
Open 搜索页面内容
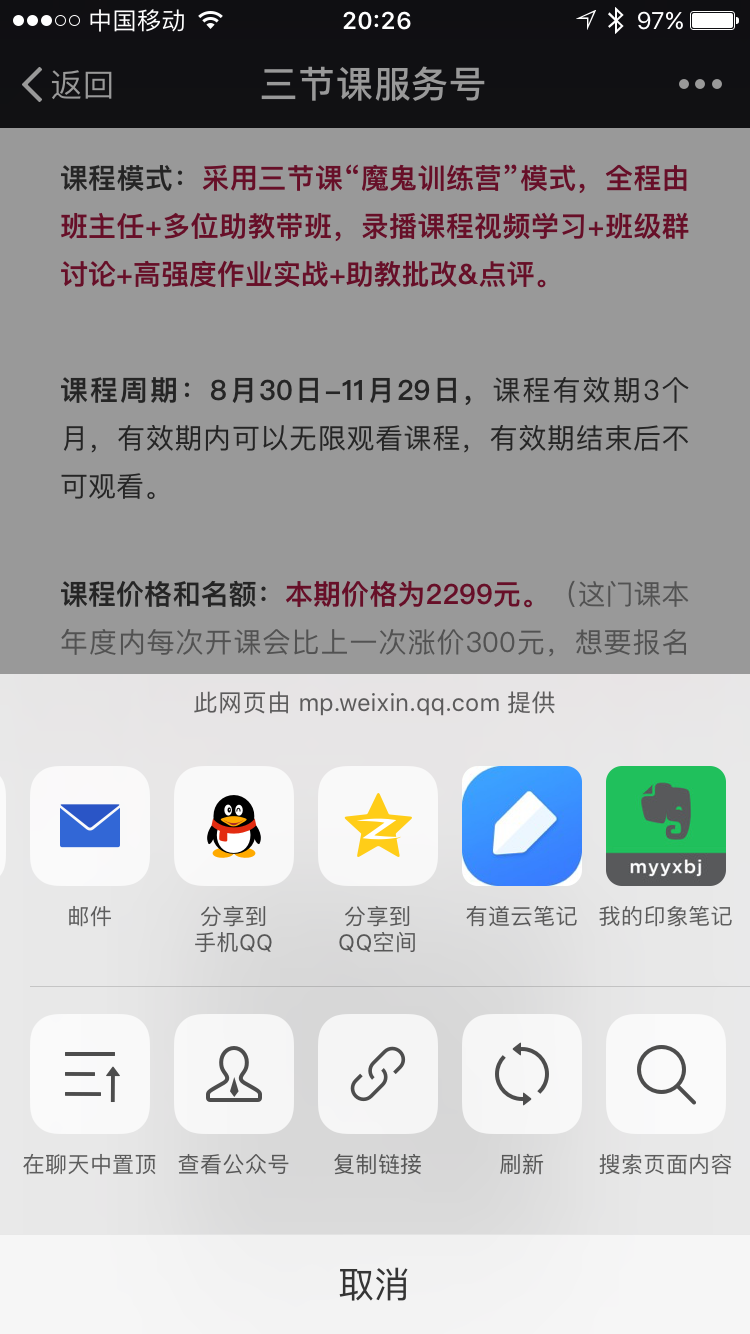click(666, 1074)
